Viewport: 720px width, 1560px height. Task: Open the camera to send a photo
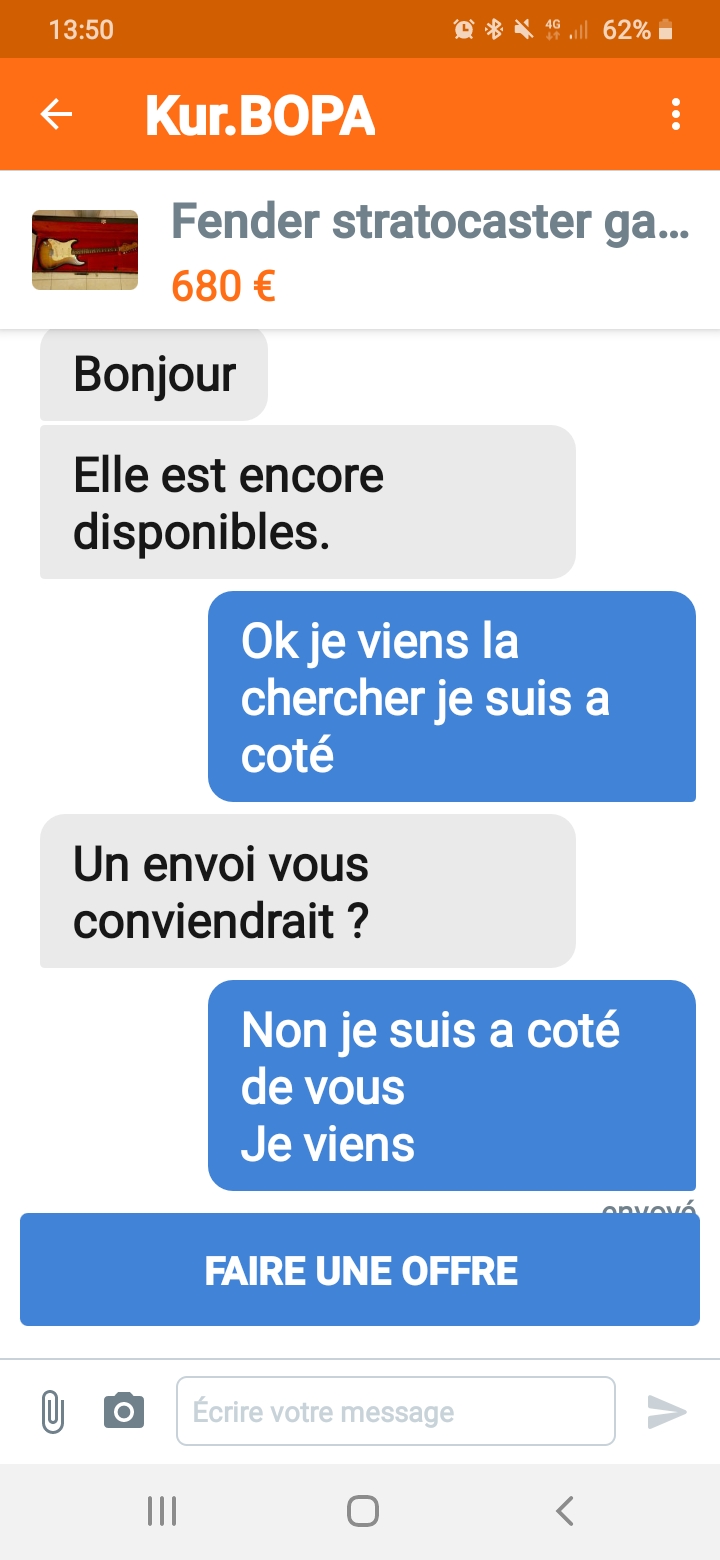click(x=124, y=1412)
